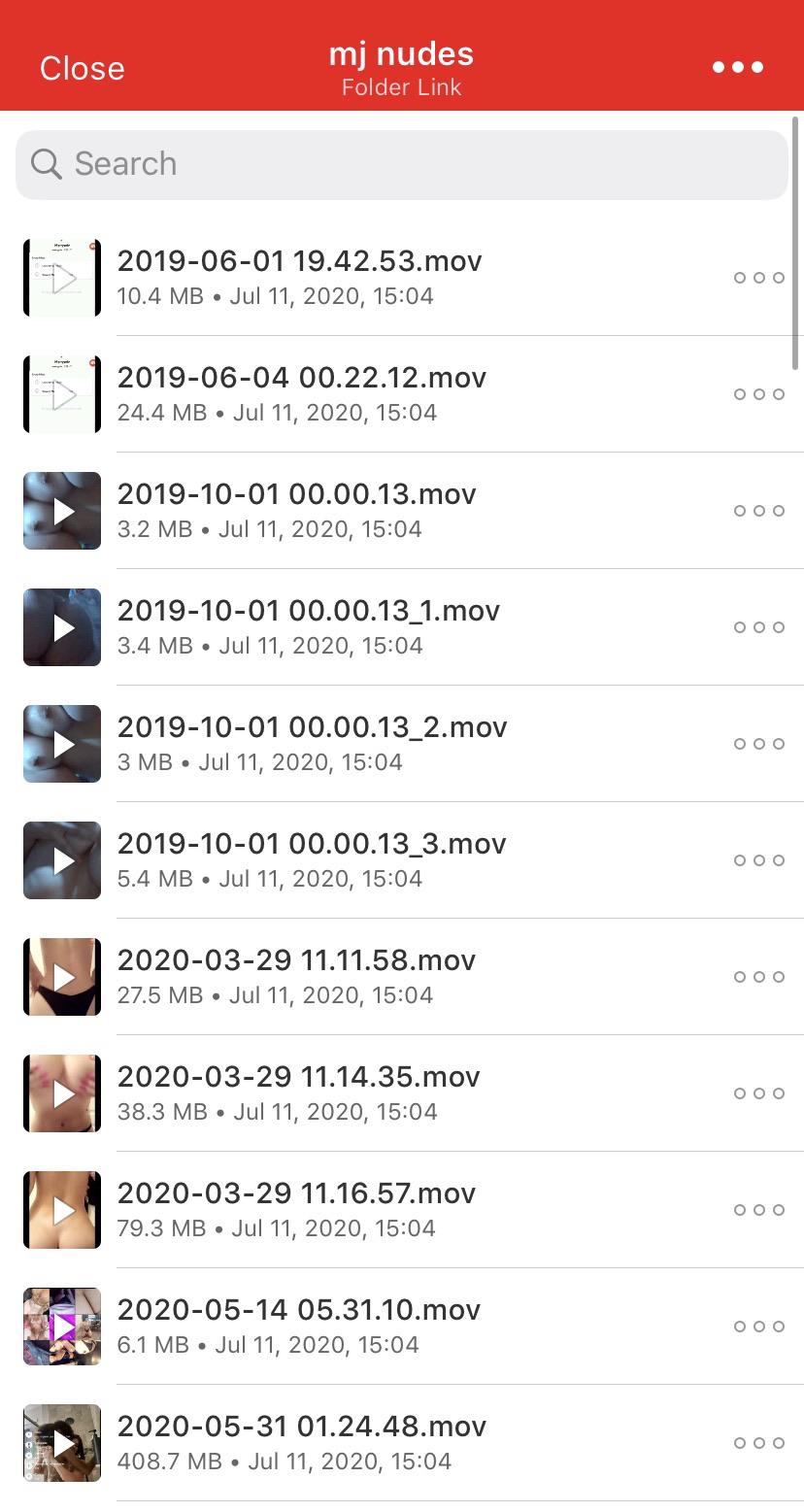
Task: Open the folder overflow menu in header
Action: 737,67
